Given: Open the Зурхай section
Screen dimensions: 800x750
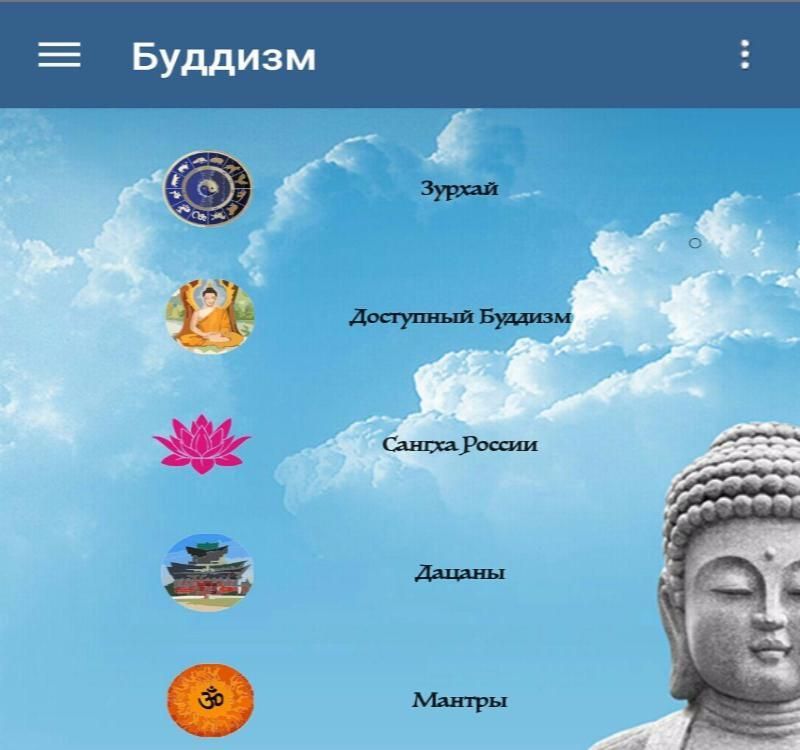Looking at the screenshot, I should (x=459, y=189).
